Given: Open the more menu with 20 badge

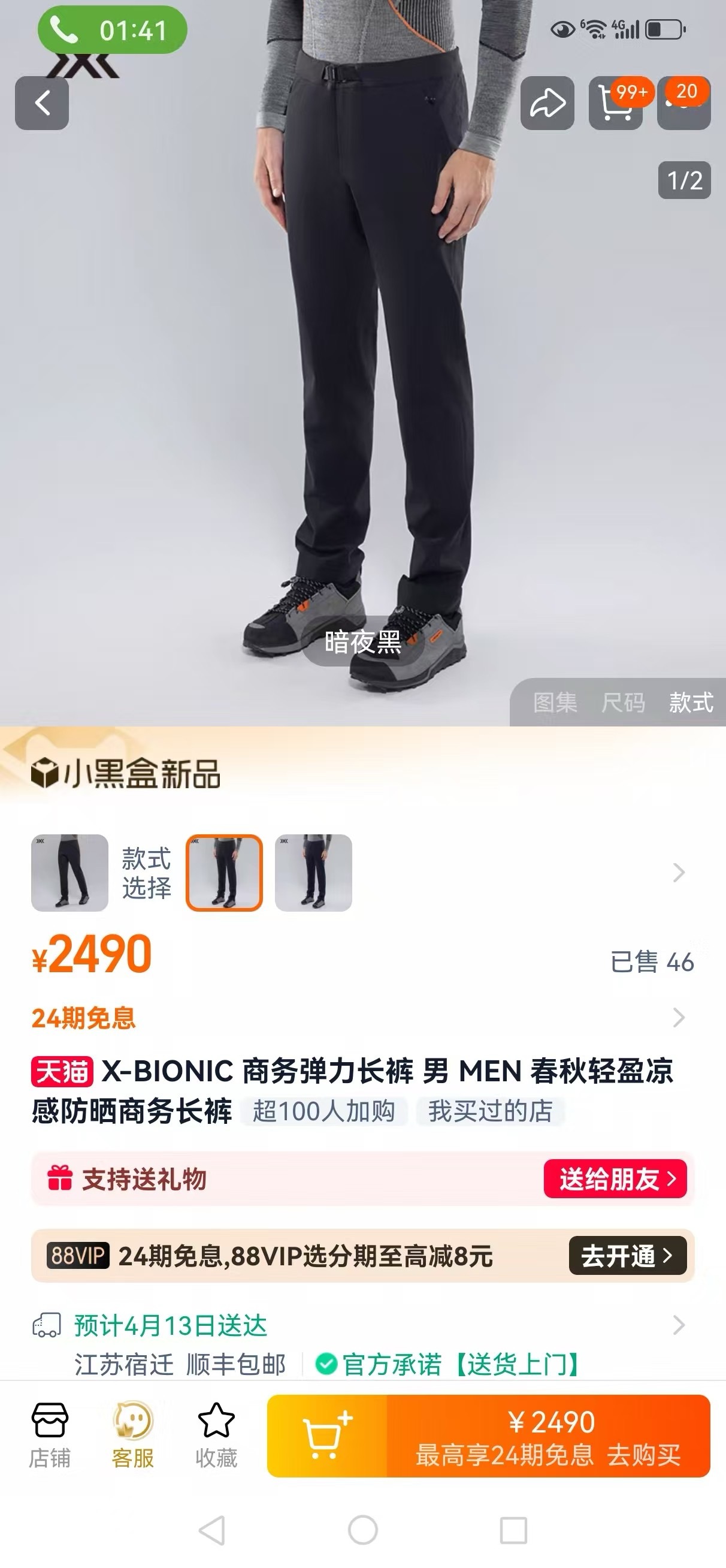Looking at the screenshot, I should coord(684,104).
